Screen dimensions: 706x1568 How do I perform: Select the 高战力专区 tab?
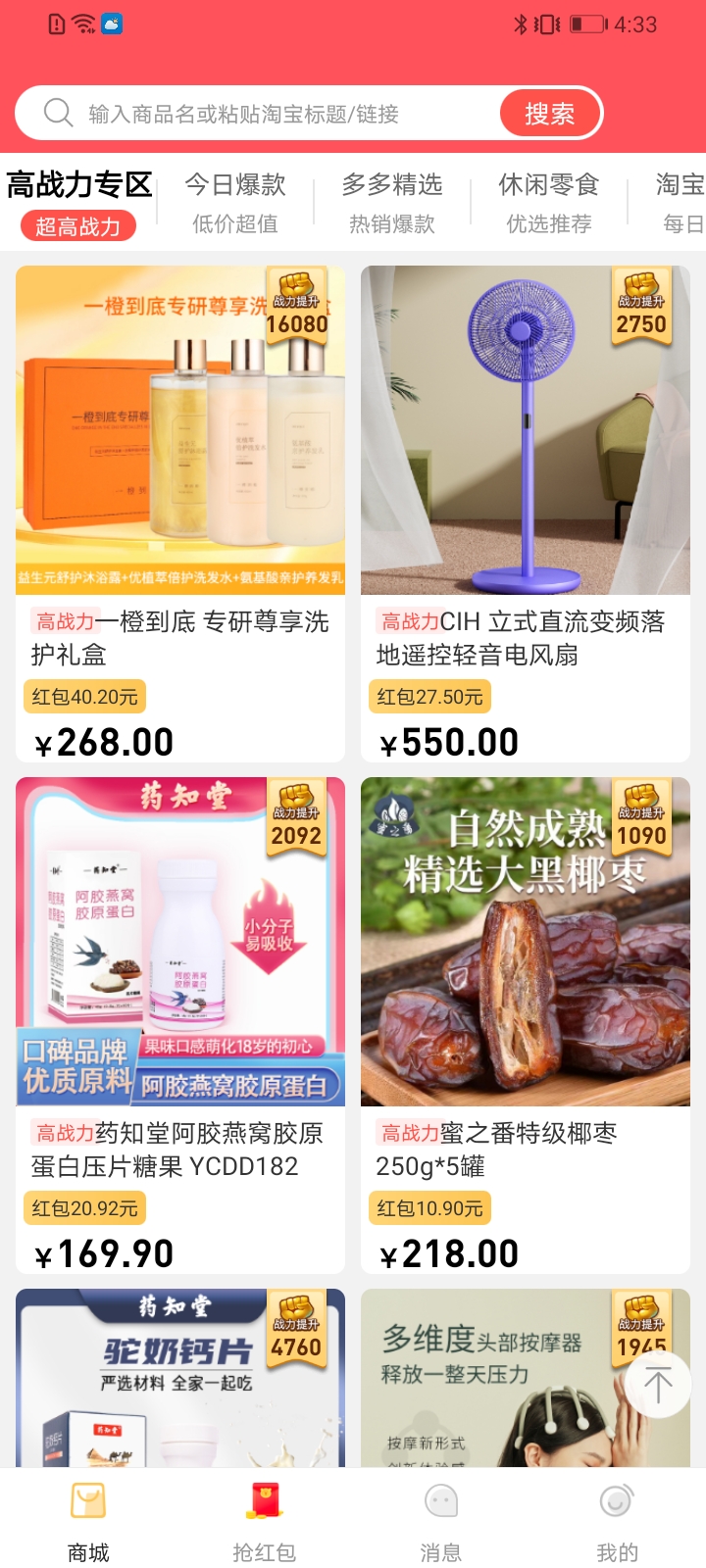click(x=79, y=203)
